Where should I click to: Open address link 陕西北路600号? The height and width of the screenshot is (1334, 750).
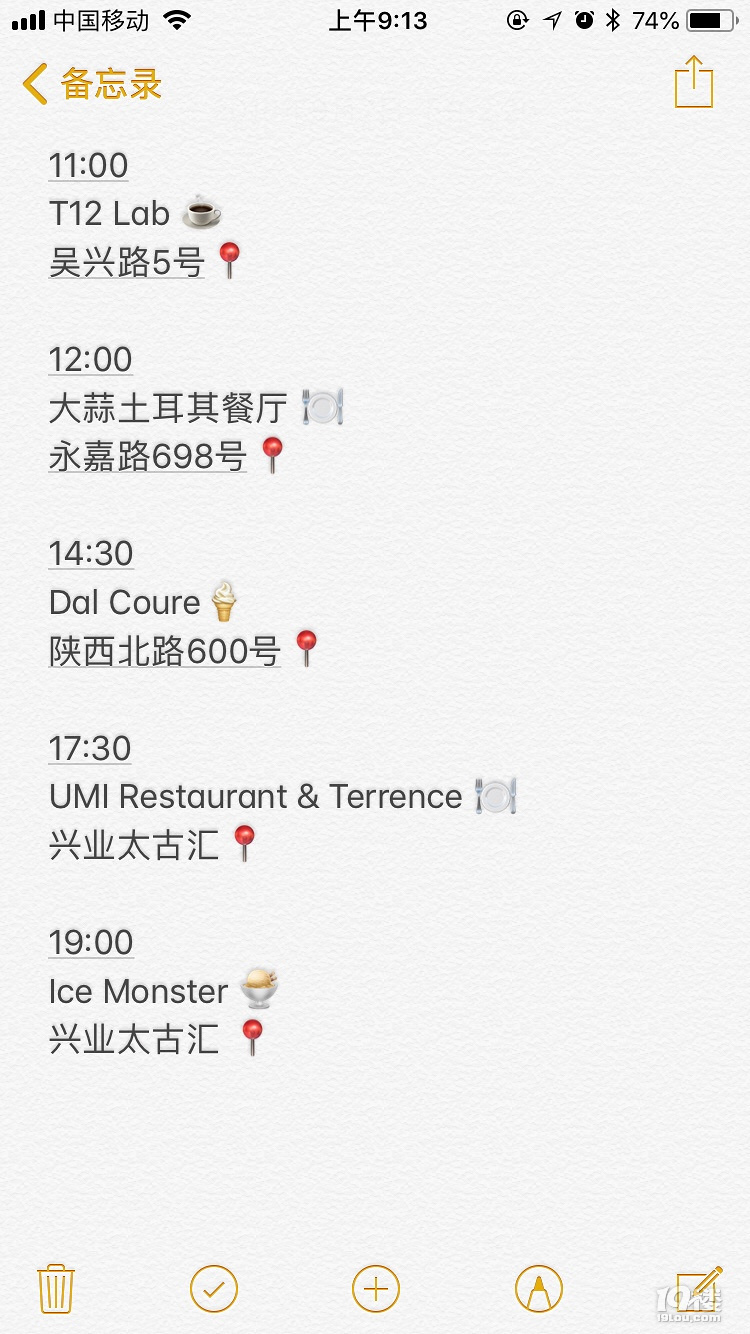165,651
